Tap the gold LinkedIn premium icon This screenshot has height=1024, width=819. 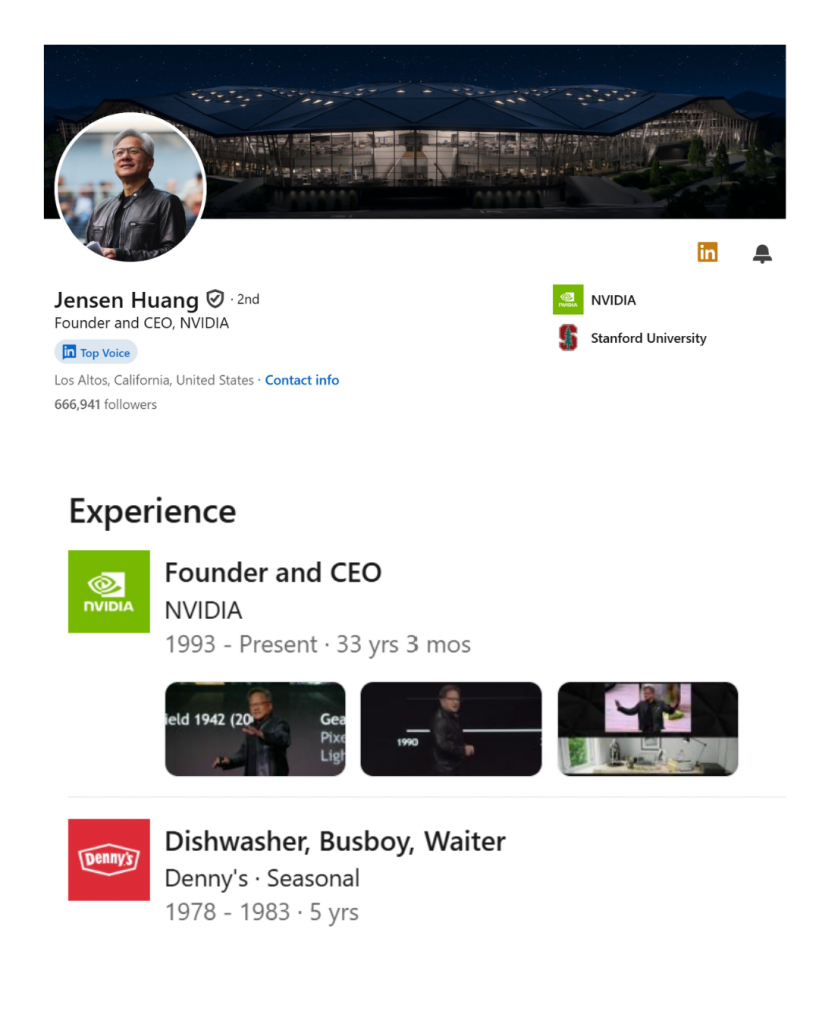[707, 252]
